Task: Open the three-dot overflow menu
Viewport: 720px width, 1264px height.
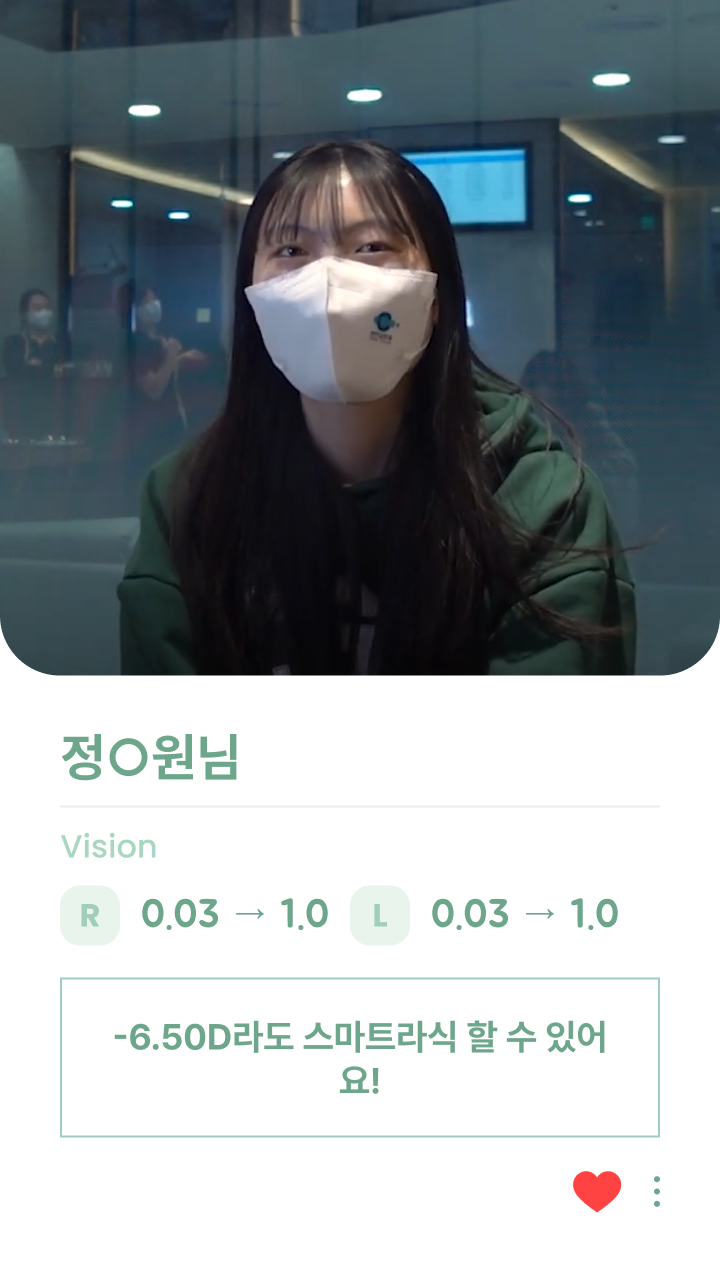Action: 656,1191
